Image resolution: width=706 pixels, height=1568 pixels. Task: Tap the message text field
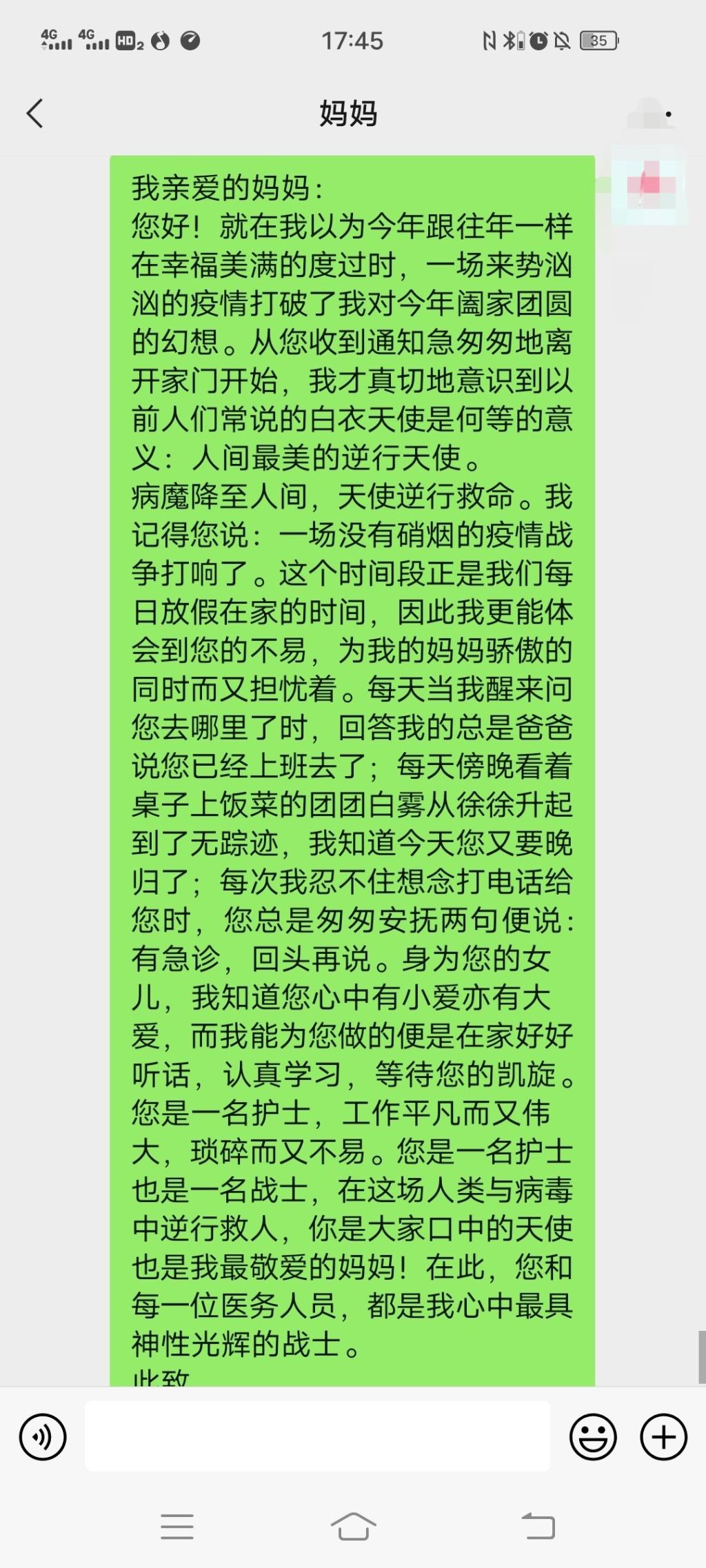click(317, 1436)
